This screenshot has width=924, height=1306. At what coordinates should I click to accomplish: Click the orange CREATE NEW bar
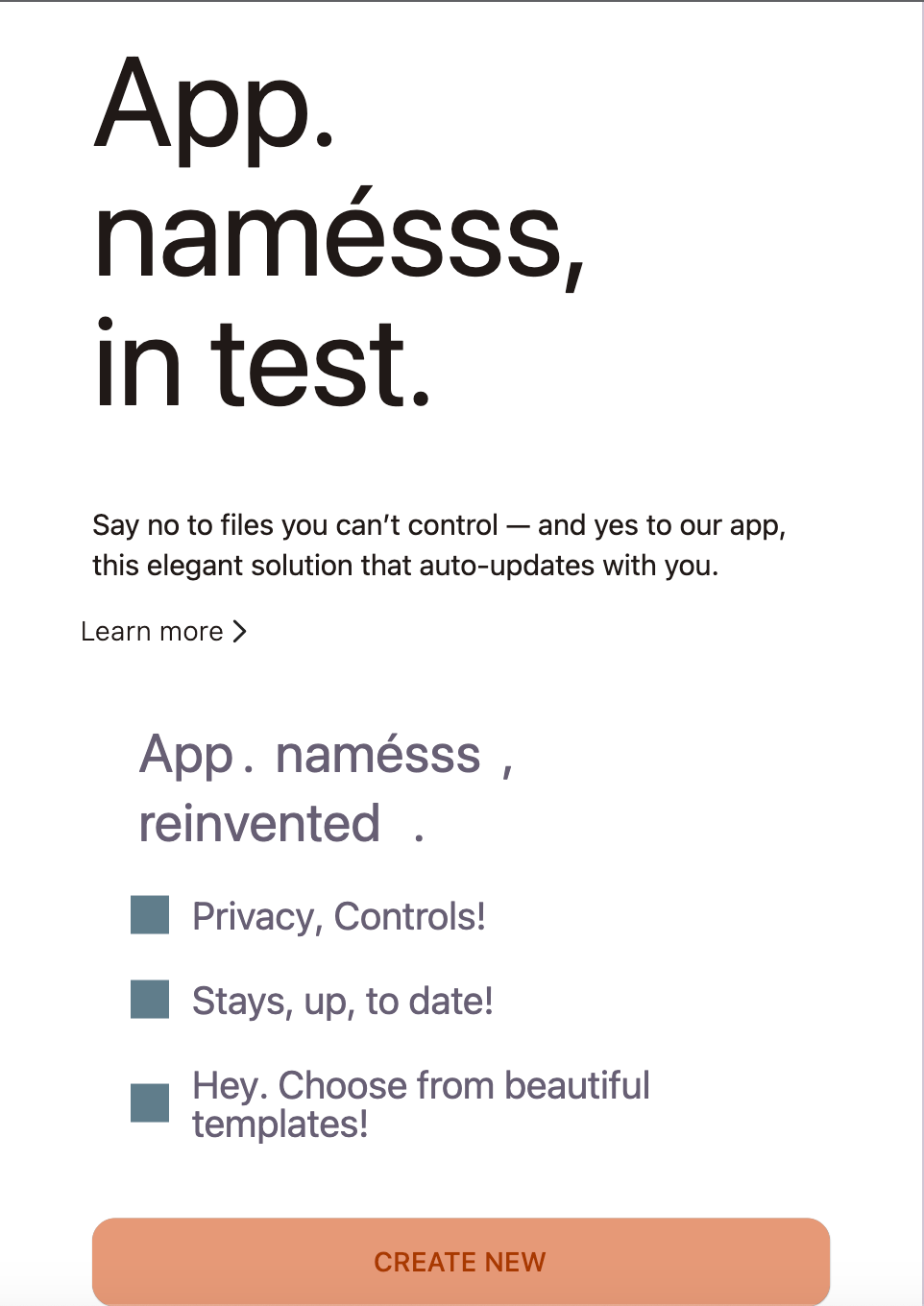pyautogui.click(x=459, y=1262)
